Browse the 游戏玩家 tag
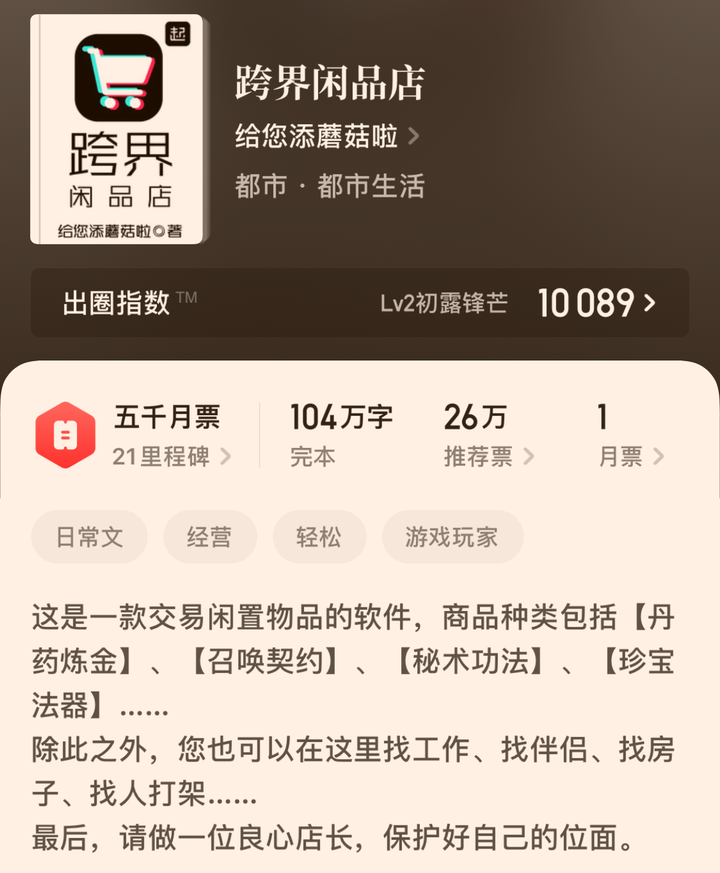This screenshot has height=873, width=720. pos(452,537)
